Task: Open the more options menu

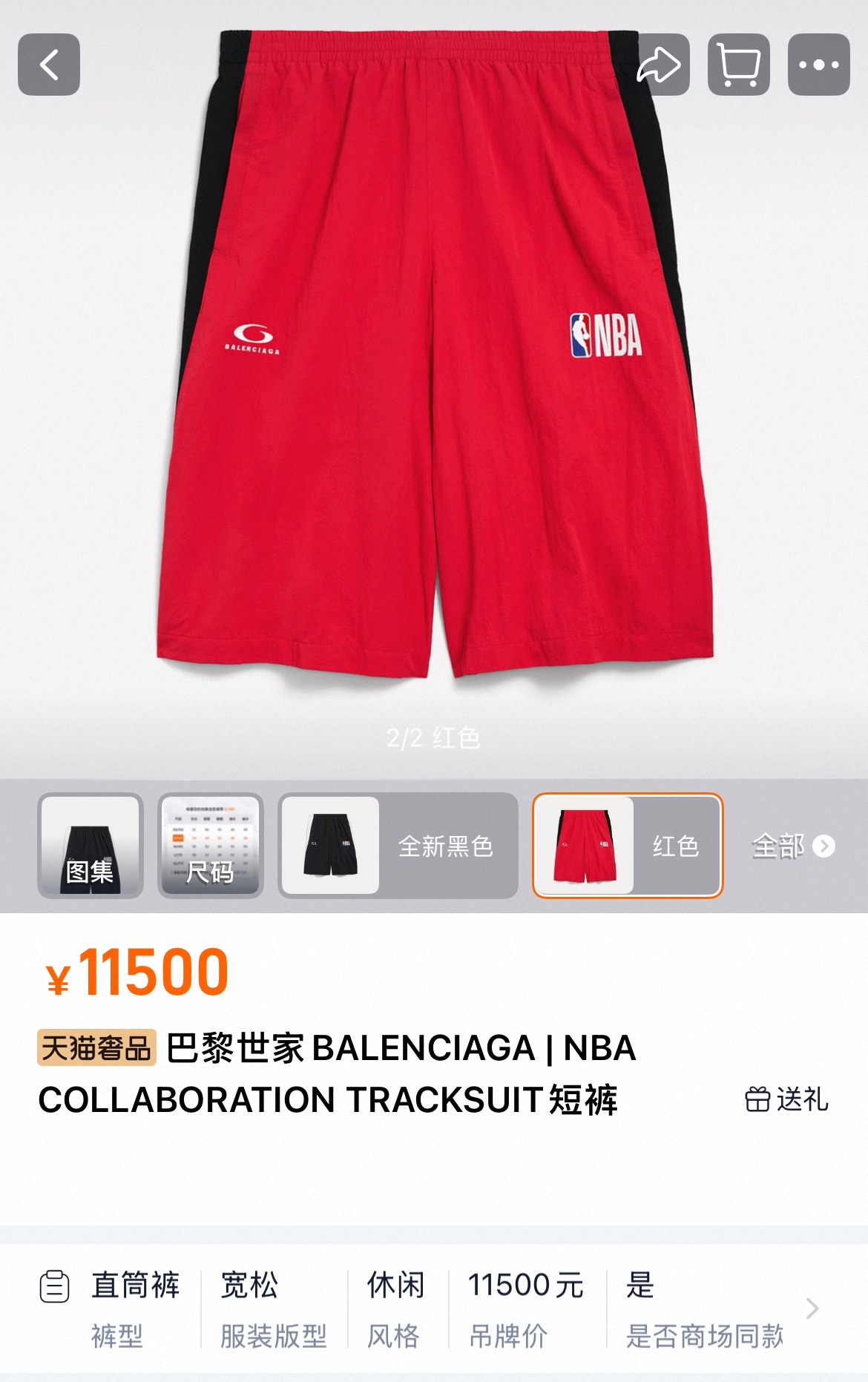Action: click(819, 65)
